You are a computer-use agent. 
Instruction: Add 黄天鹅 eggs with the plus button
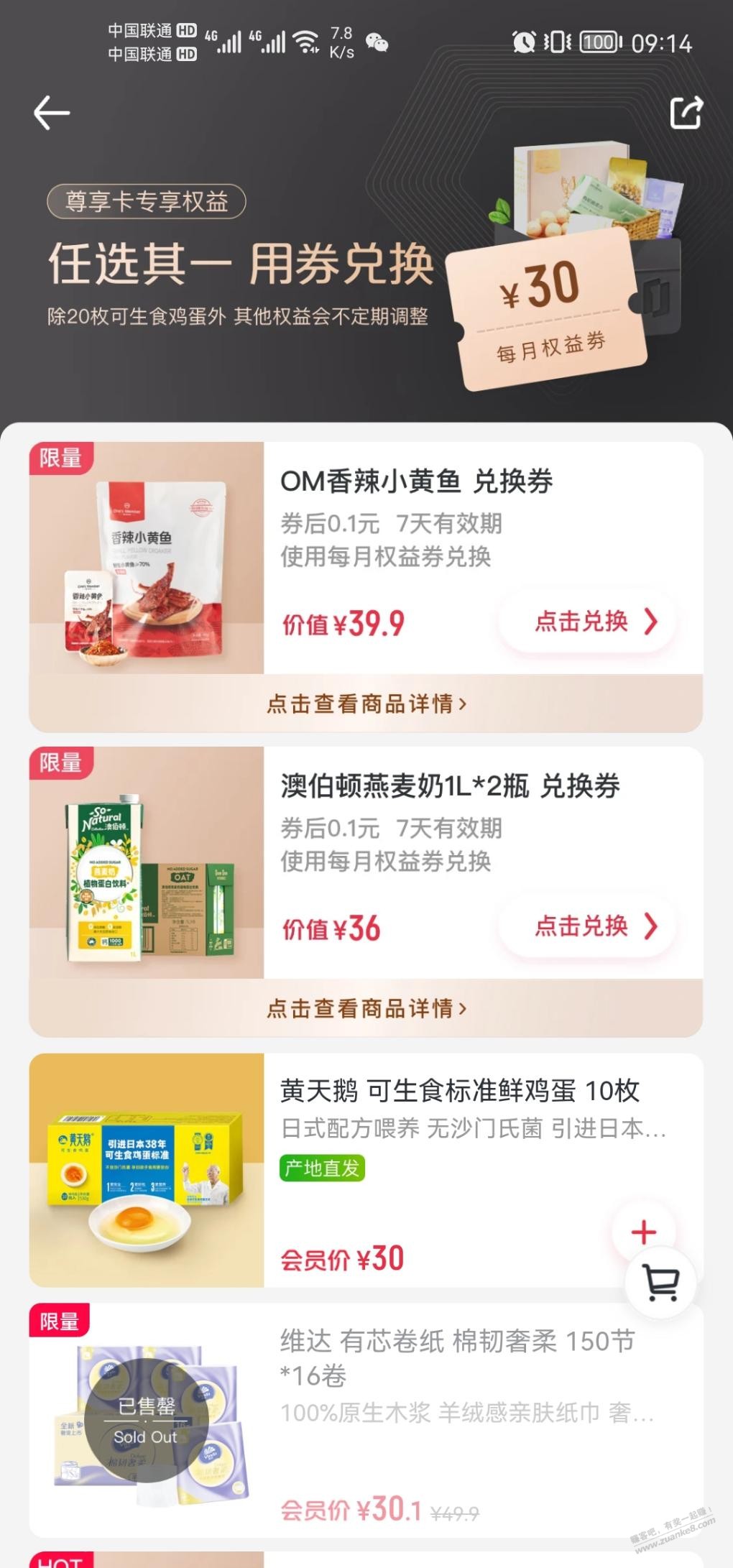643,1232
